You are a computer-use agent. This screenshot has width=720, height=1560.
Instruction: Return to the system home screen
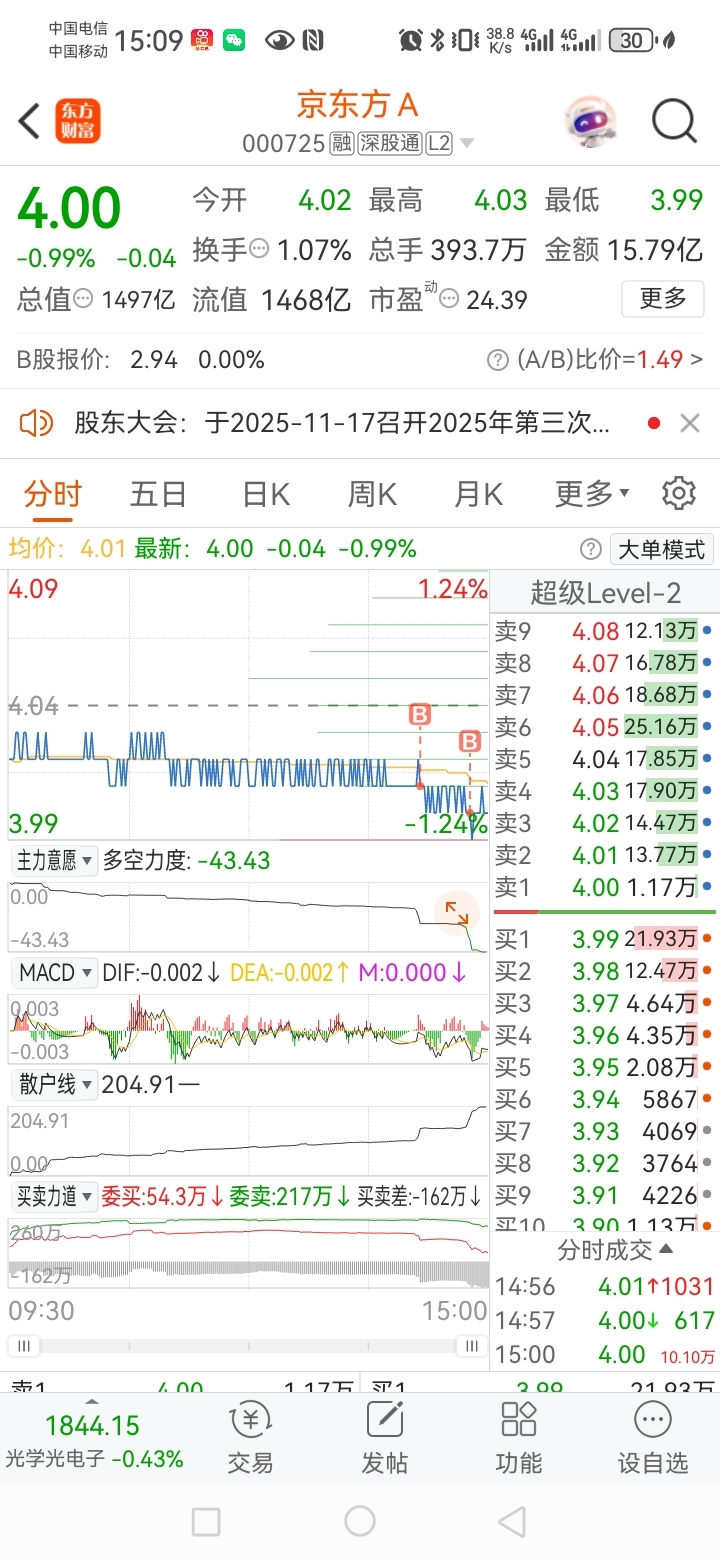[x=359, y=1522]
